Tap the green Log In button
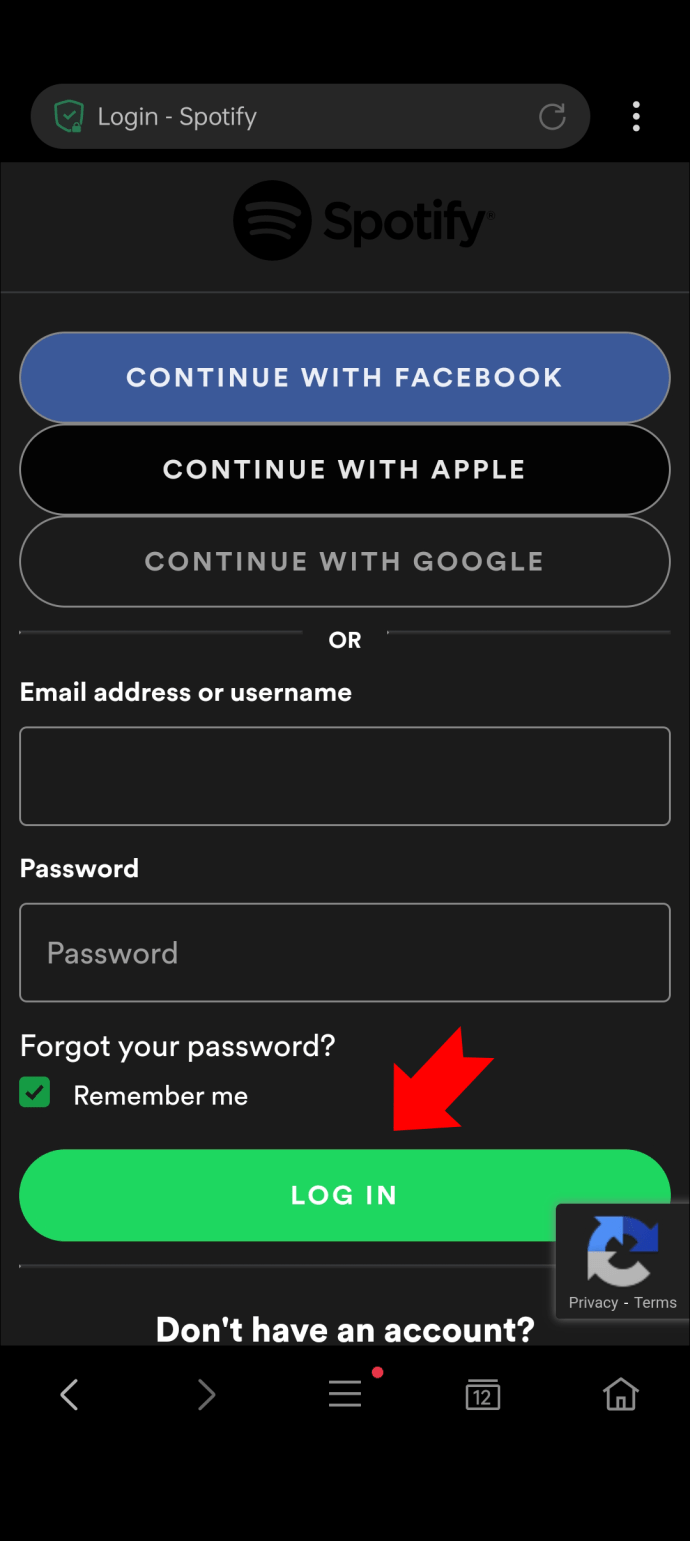Image resolution: width=690 pixels, height=1541 pixels. coord(345,1195)
